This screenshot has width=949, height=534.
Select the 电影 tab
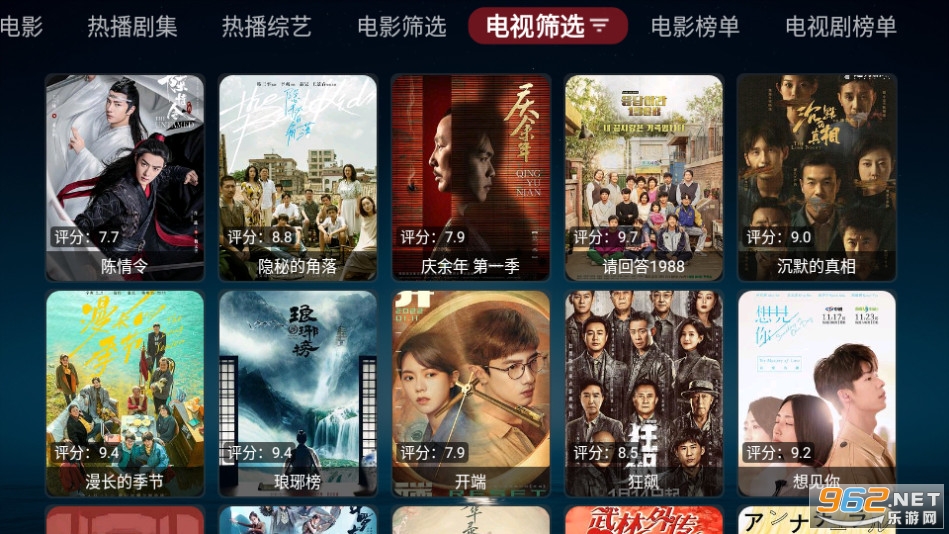pyautogui.click(x=20, y=27)
